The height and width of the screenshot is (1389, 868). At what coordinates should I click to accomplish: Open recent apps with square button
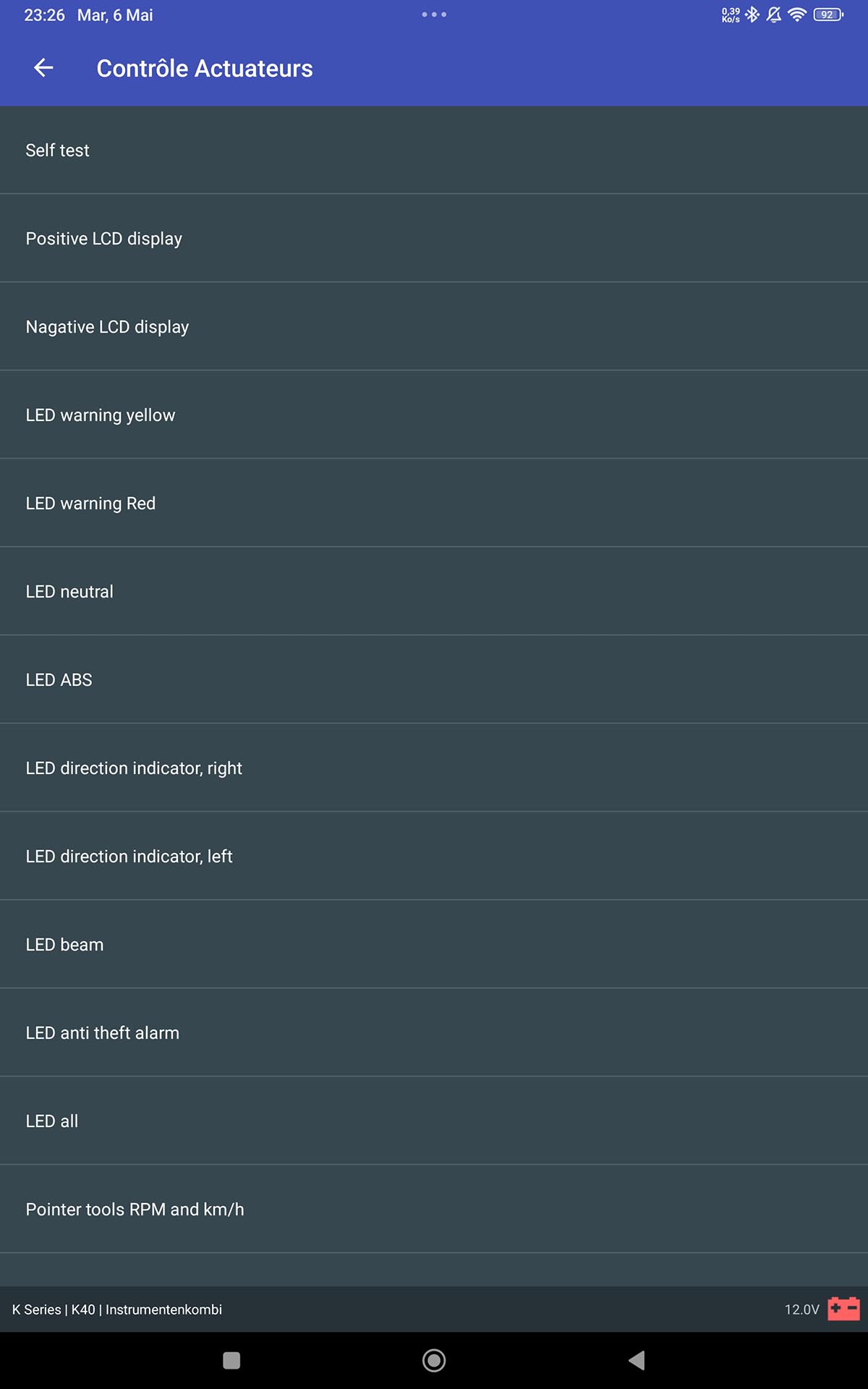[231, 1360]
